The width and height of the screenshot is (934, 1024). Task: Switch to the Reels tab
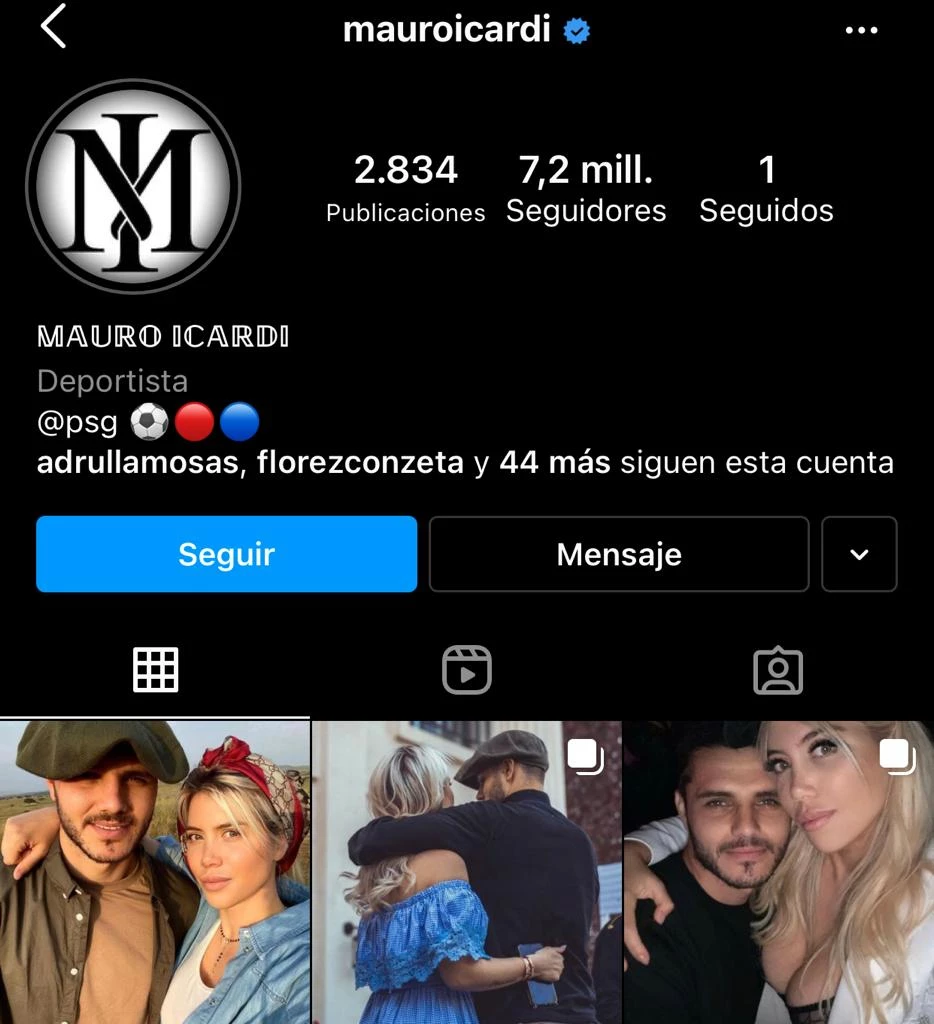tap(467, 670)
